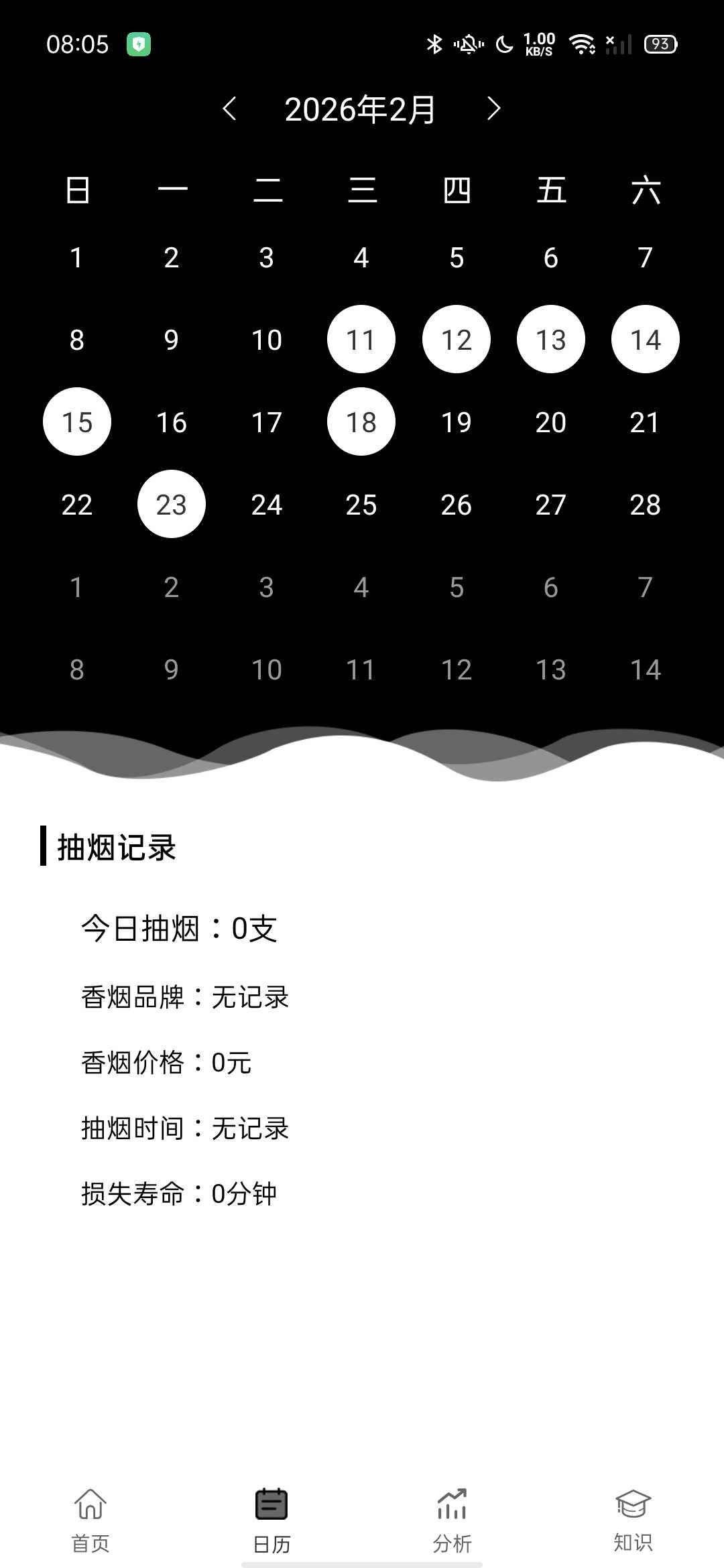Select February 12 on the calendar

click(457, 340)
